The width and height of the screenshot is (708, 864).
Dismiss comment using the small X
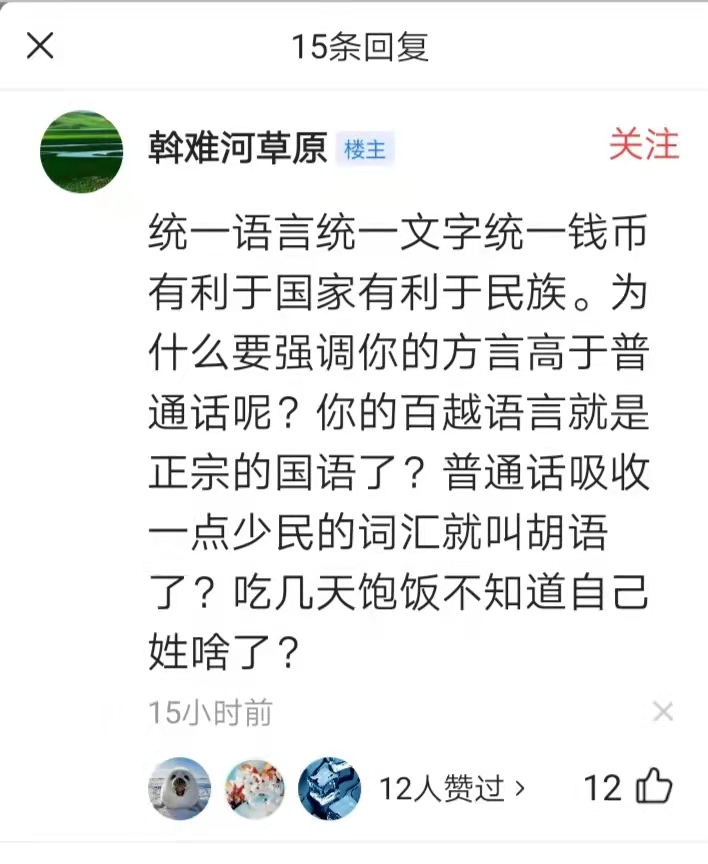[662, 712]
